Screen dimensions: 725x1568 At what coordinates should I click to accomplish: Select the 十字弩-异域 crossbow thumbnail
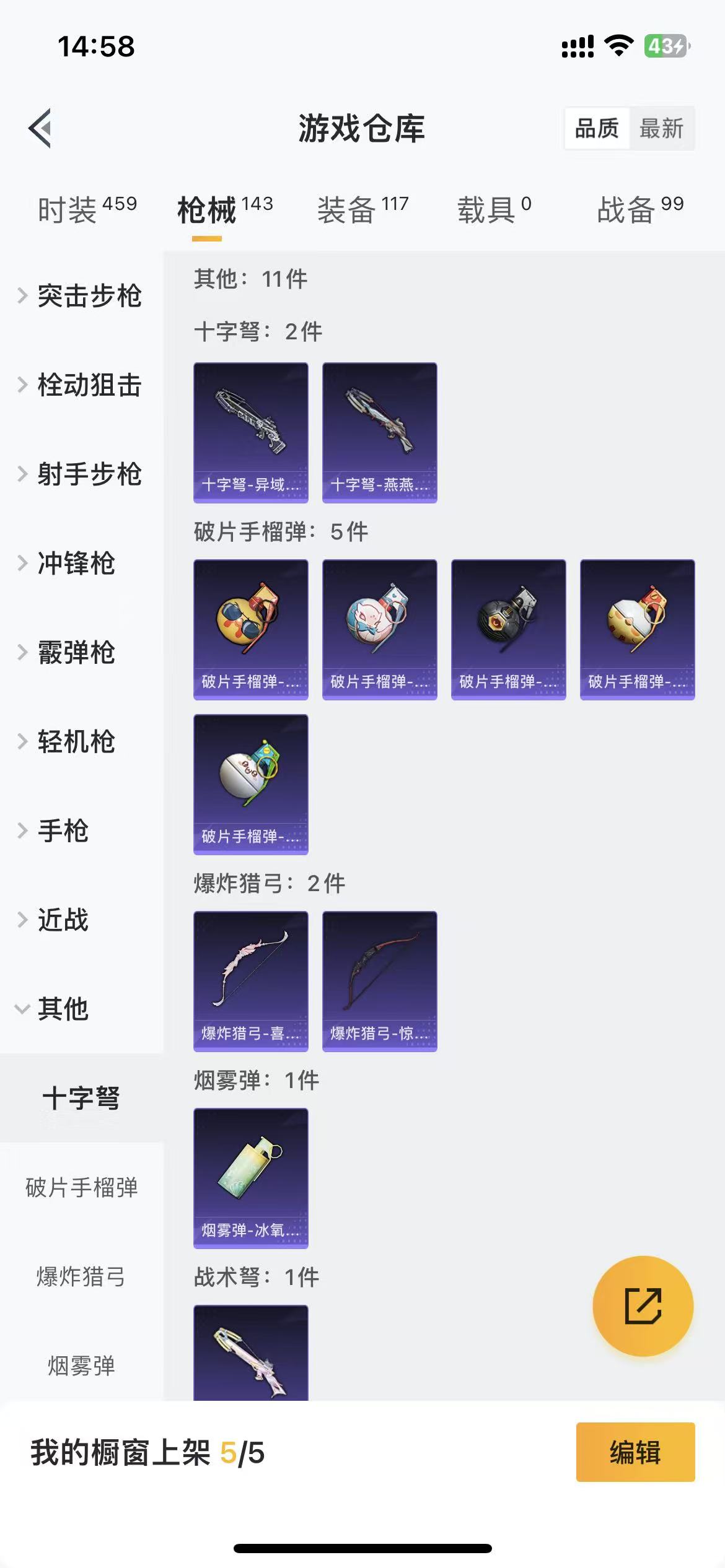[250, 432]
